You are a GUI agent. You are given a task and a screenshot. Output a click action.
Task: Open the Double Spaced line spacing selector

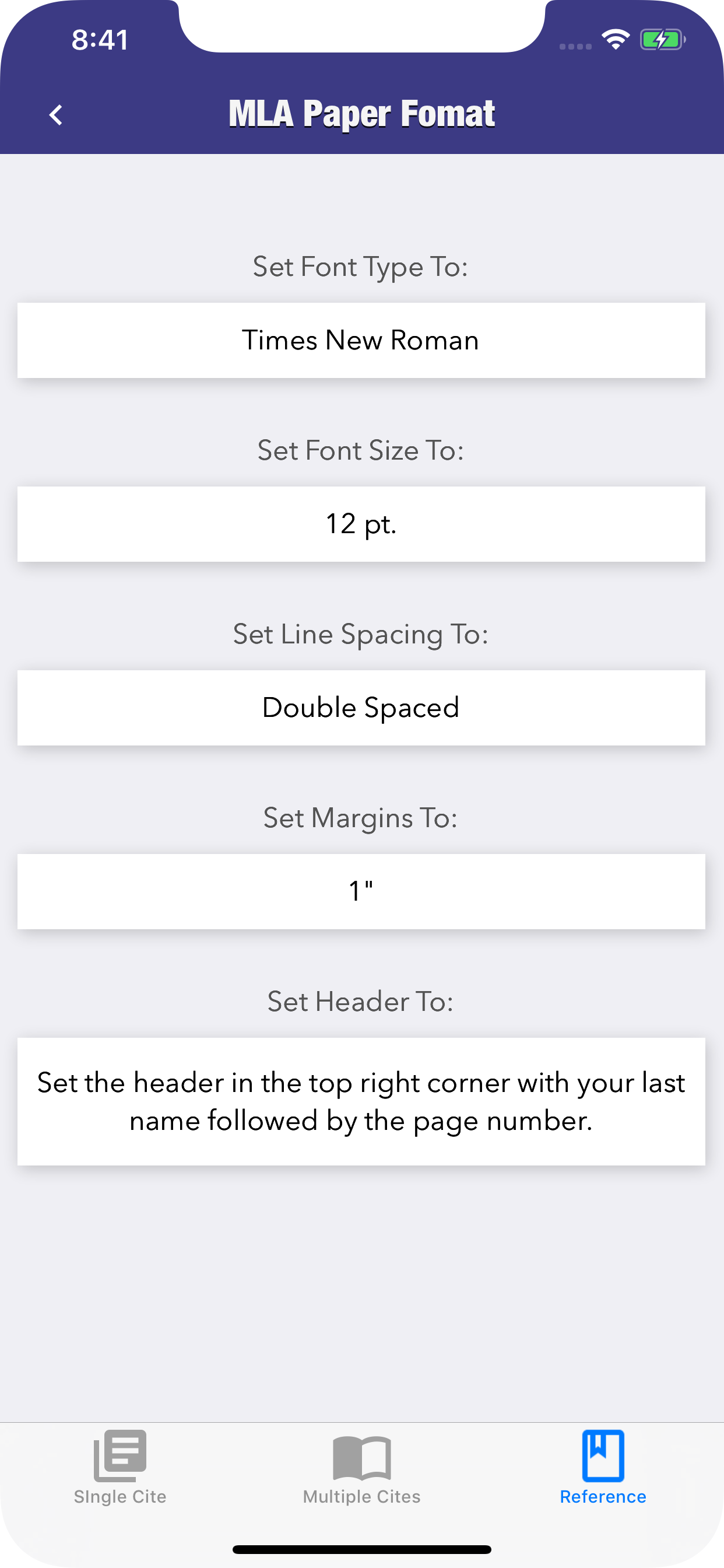[361, 708]
